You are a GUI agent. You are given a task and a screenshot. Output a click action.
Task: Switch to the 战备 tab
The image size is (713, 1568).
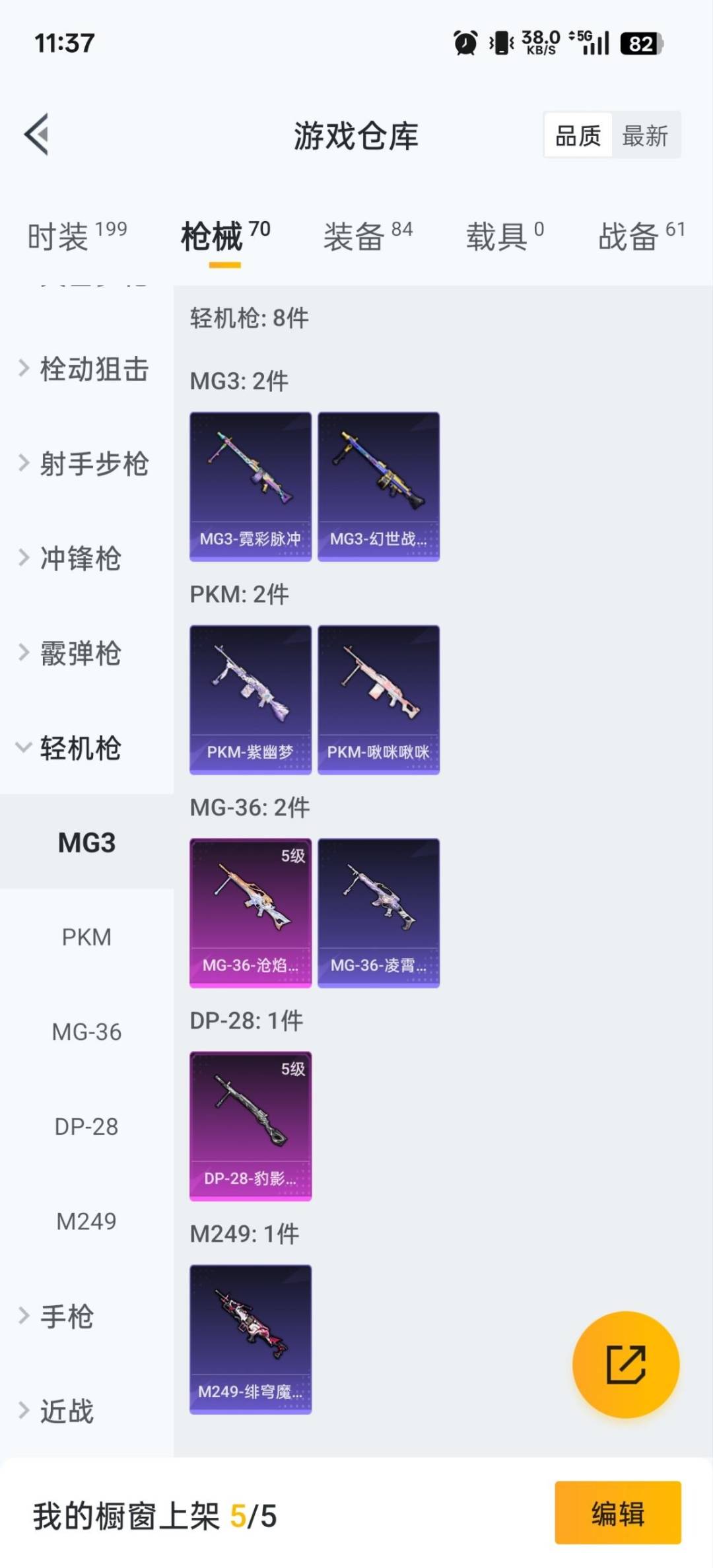pyautogui.click(x=641, y=236)
